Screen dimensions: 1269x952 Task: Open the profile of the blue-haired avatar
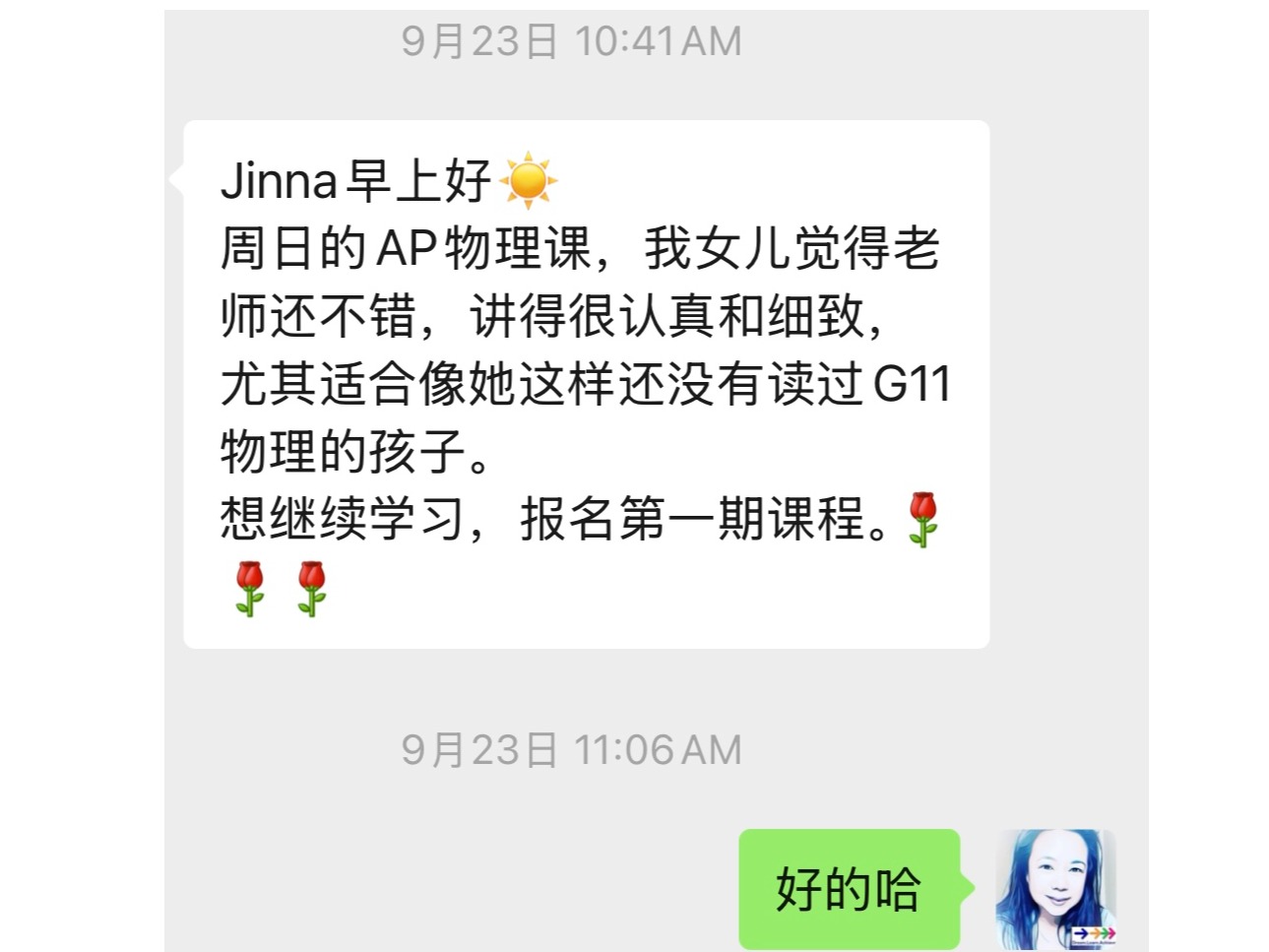click(x=1054, y=888)
